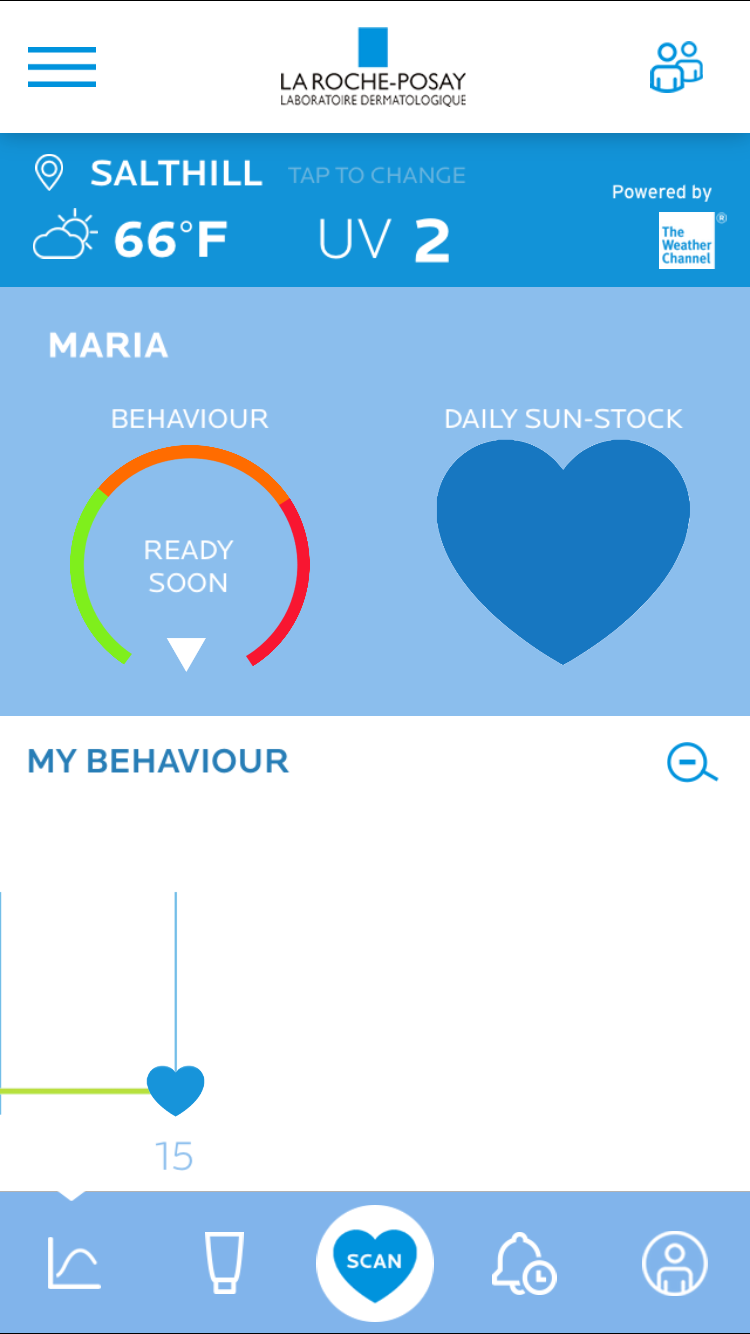Tap the Scan heart button
This screenshot has height=1334, width=750.
tap(375, 1262)
